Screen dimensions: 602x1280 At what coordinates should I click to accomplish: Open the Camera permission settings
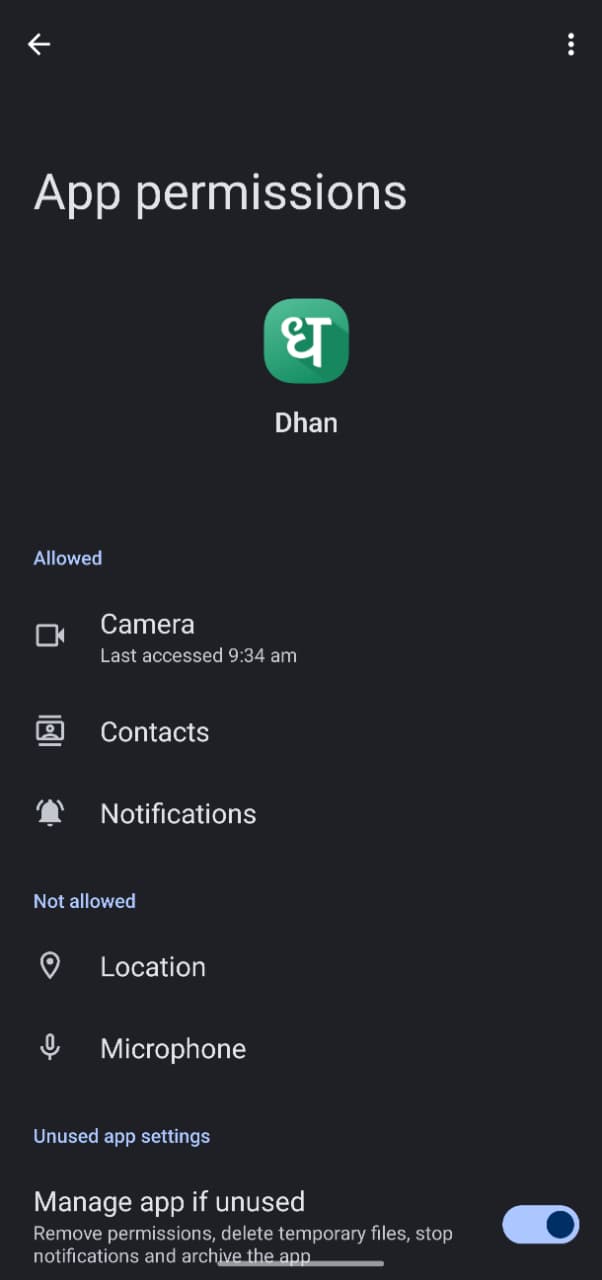pos(301,637)
